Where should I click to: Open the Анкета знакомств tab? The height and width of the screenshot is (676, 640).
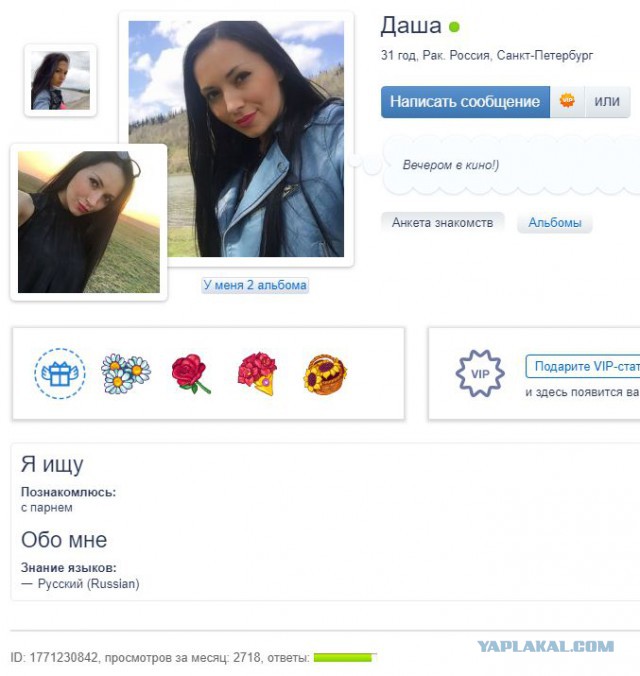(442, 223)
